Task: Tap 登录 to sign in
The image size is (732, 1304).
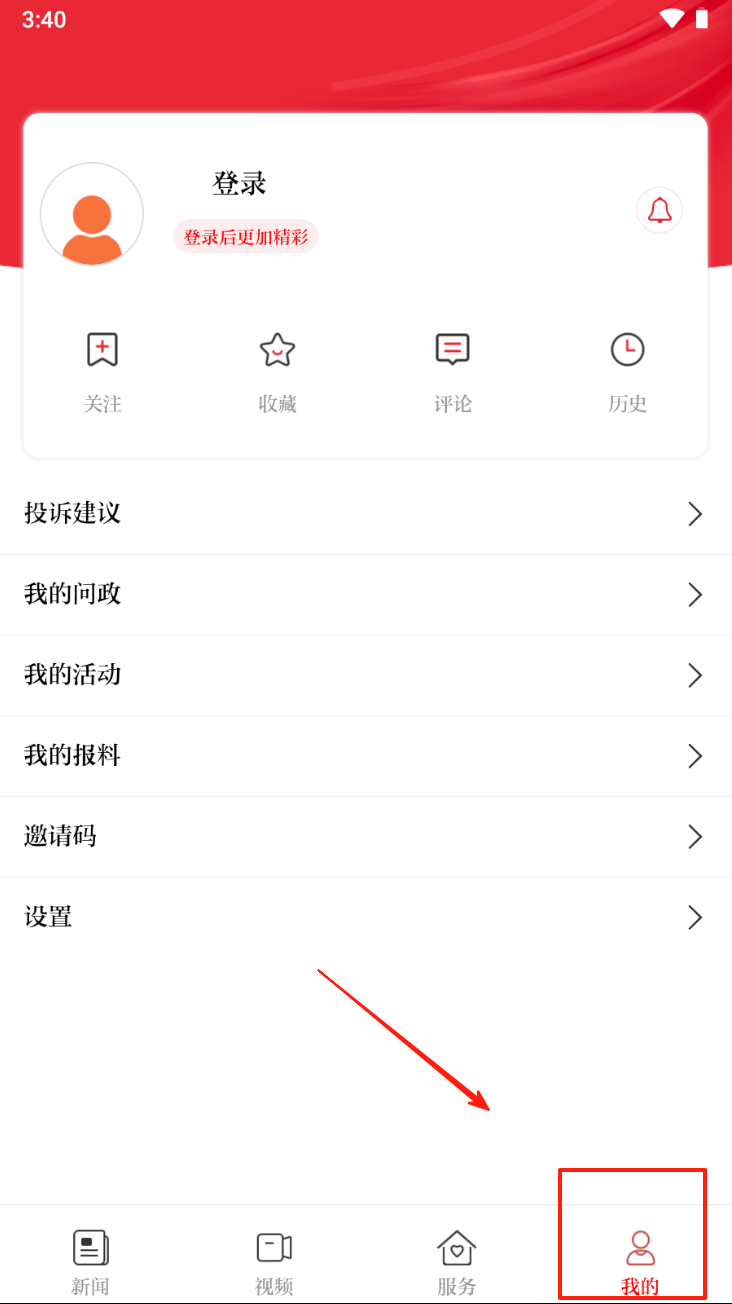Action: (x=240, y=184)
